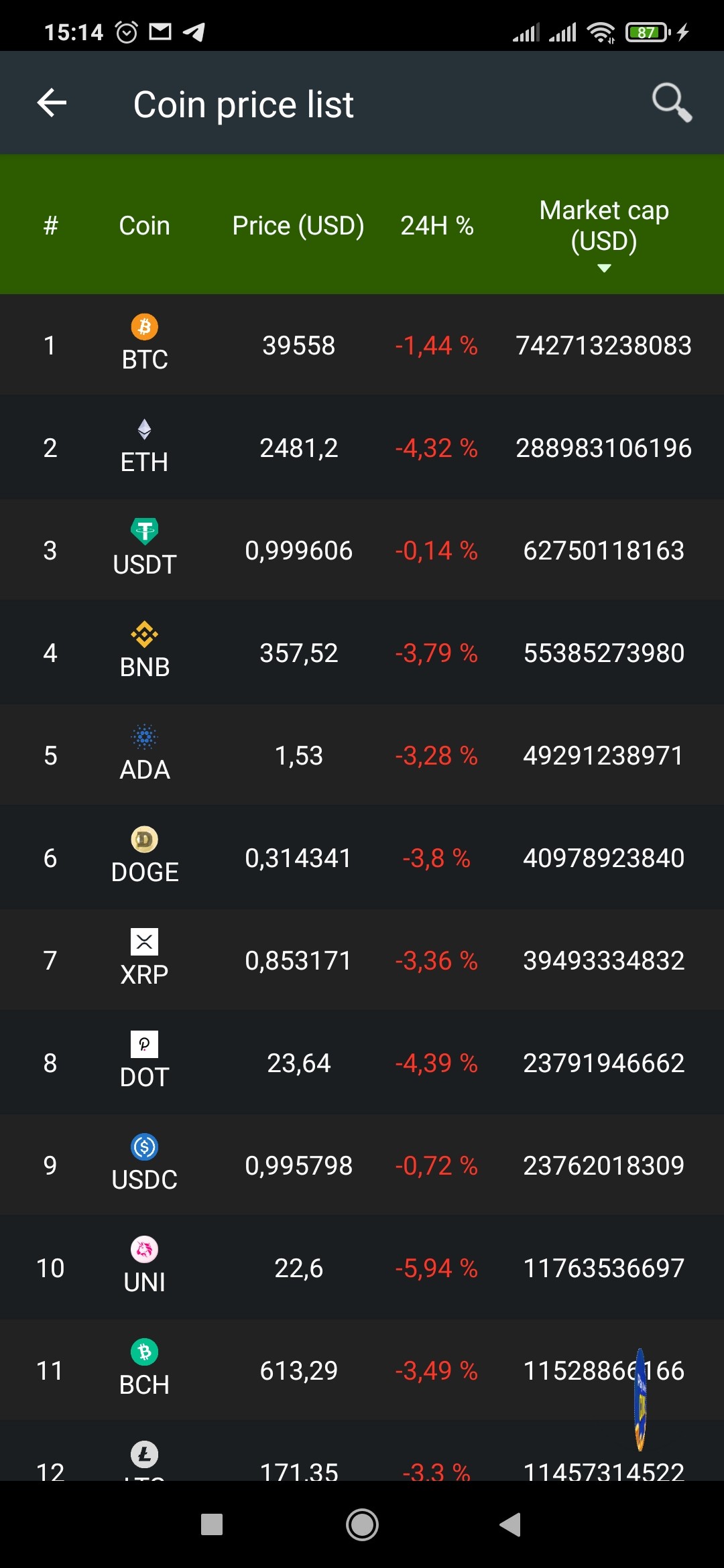This screenshot has width=724, height=1568.
Task: View details for DOT
Action: coord(362,1063)
